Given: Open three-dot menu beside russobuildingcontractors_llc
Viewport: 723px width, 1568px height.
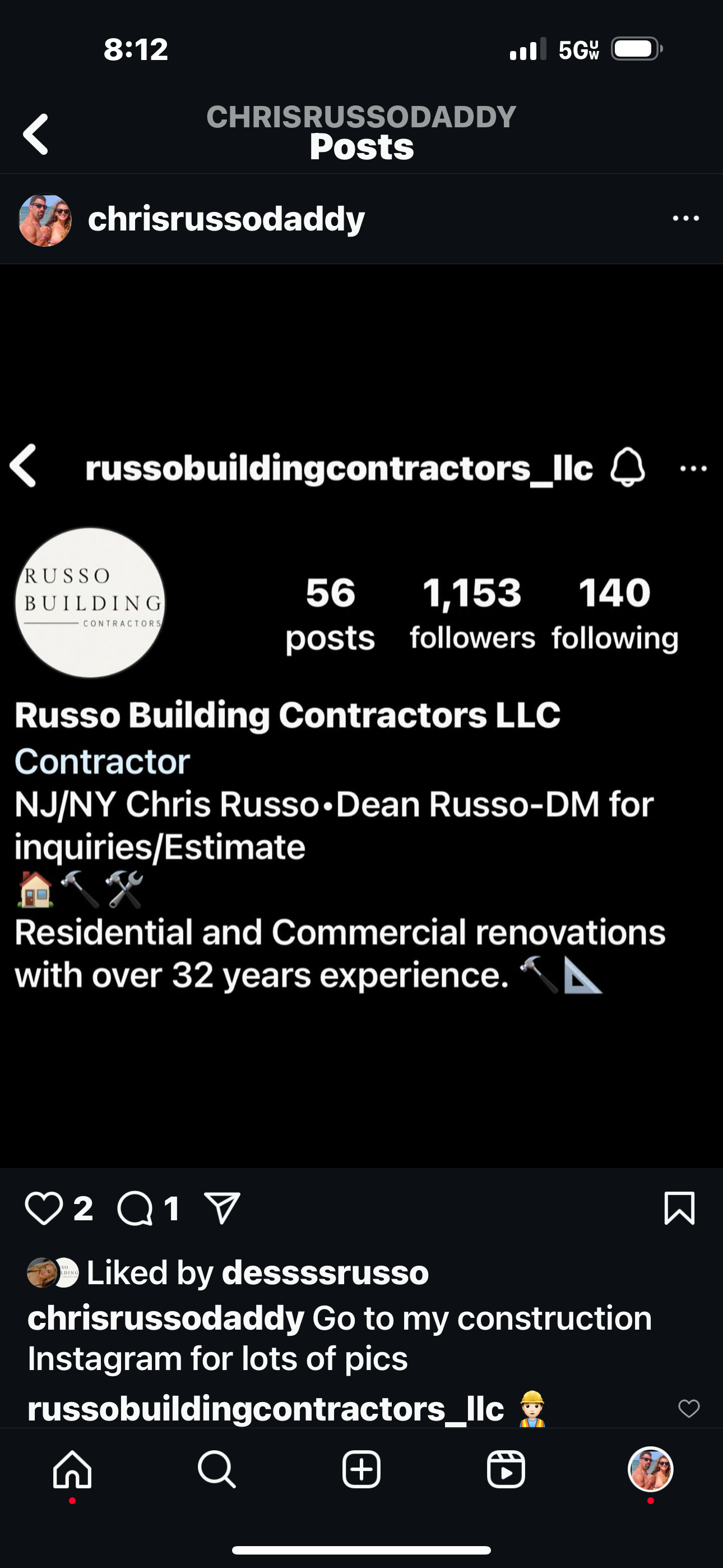Looking at the screenshot, I should click(694, 469).
